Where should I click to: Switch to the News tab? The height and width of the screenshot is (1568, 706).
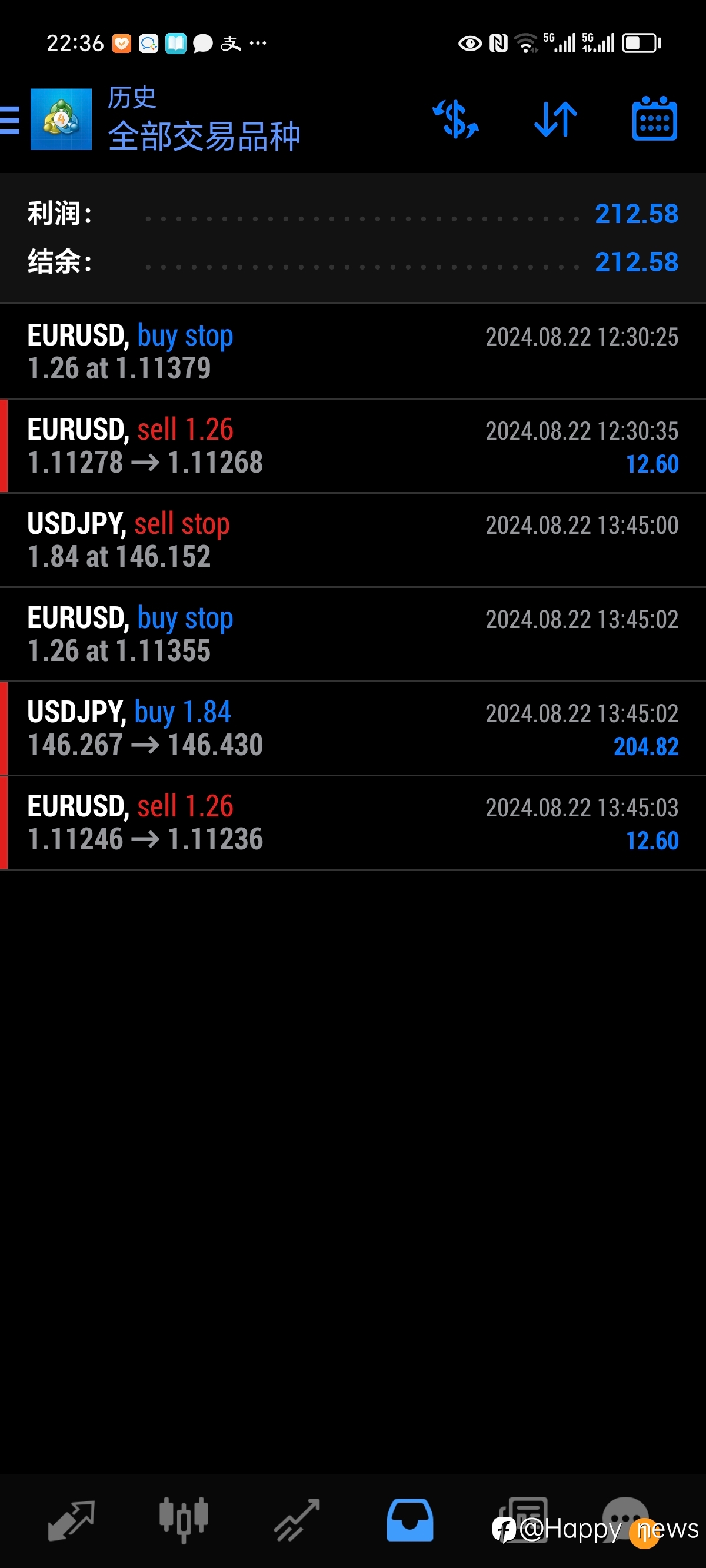click(x=524, y=1520)
